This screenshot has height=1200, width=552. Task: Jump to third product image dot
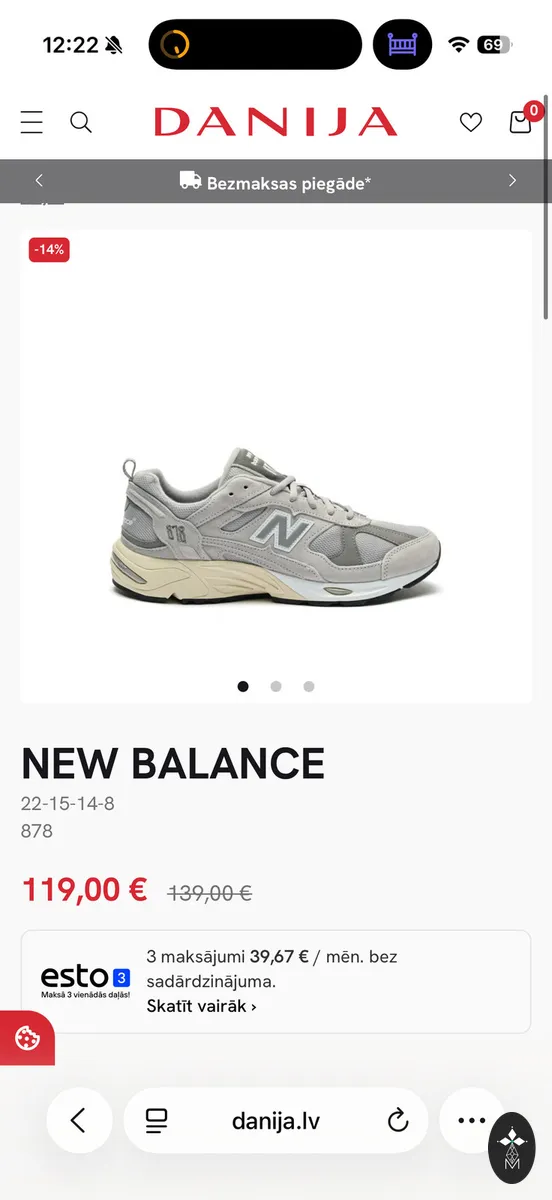click(x=309, y=686)
